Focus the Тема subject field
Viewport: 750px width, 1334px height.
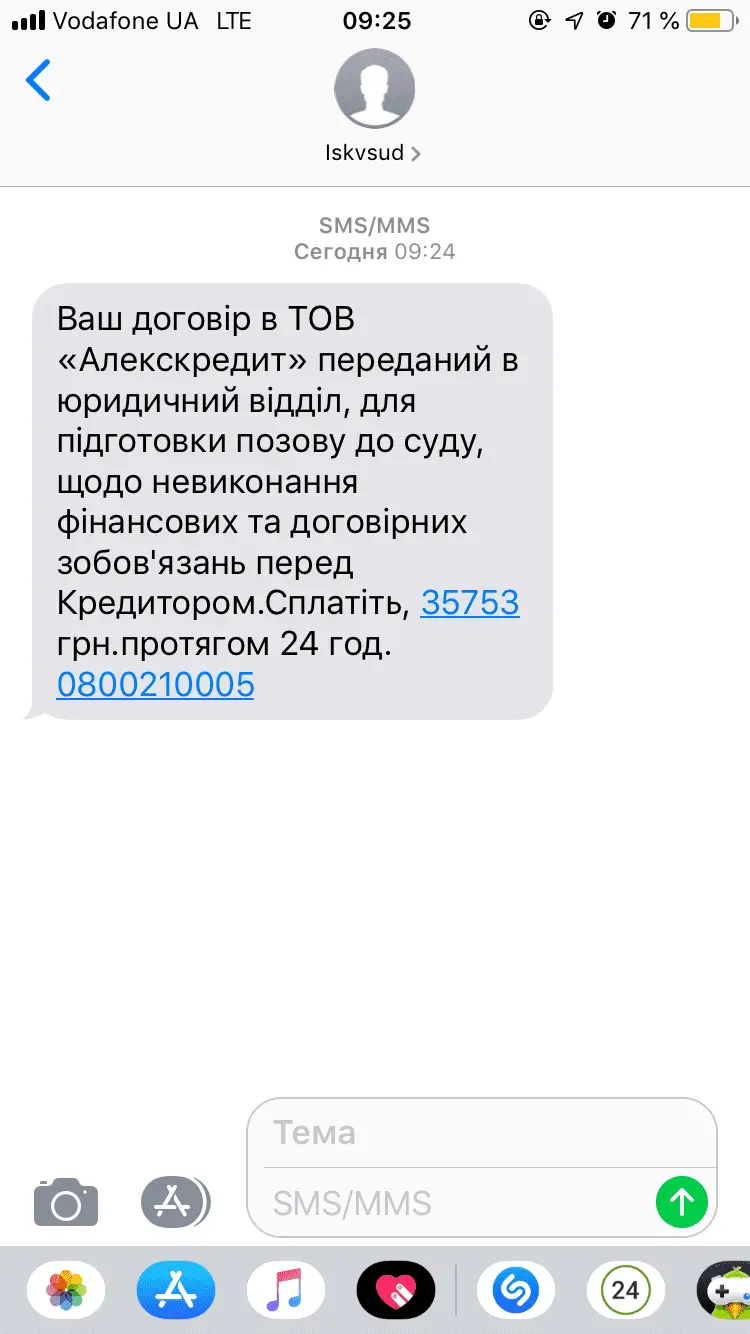(x=480, y=1133)
